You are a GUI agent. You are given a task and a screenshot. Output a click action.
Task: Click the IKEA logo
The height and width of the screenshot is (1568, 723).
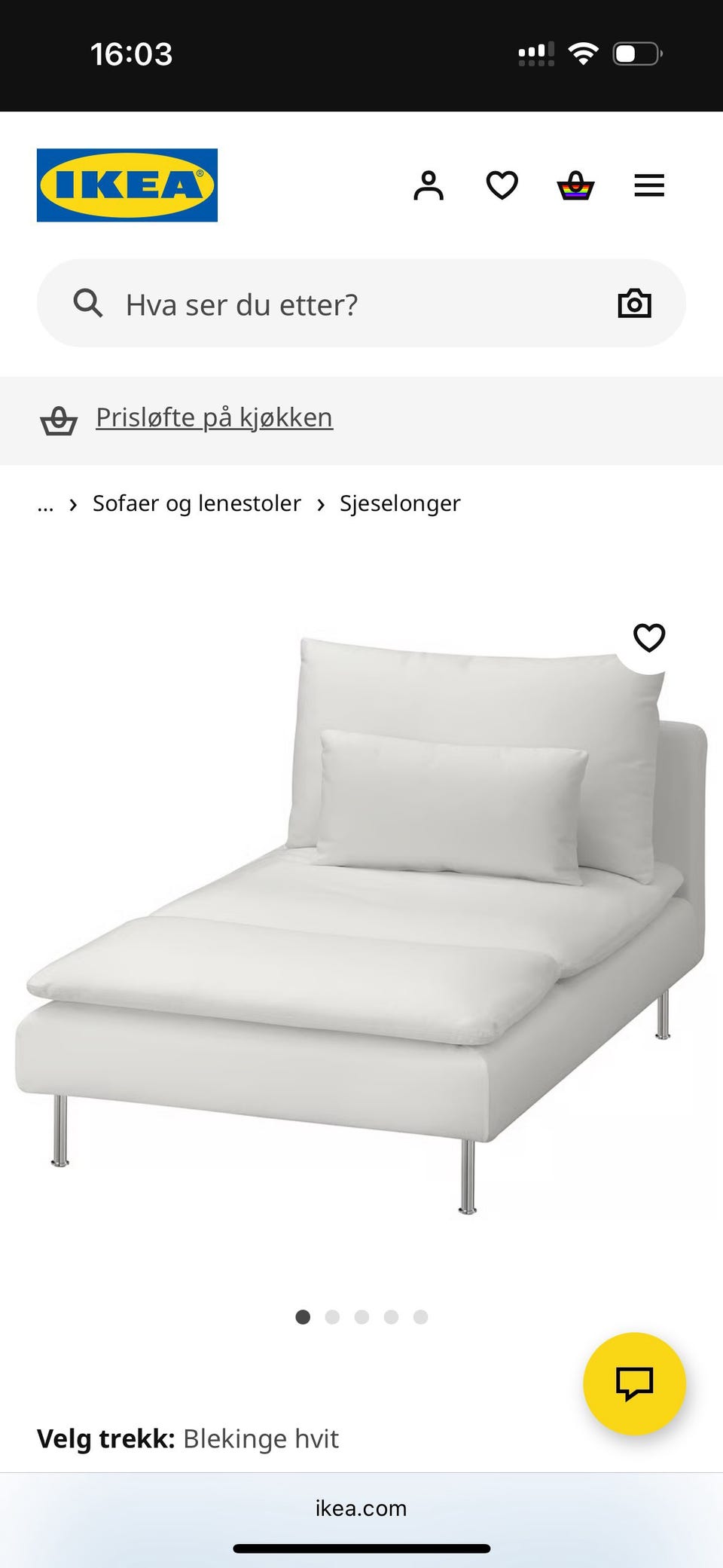[126, 185]
